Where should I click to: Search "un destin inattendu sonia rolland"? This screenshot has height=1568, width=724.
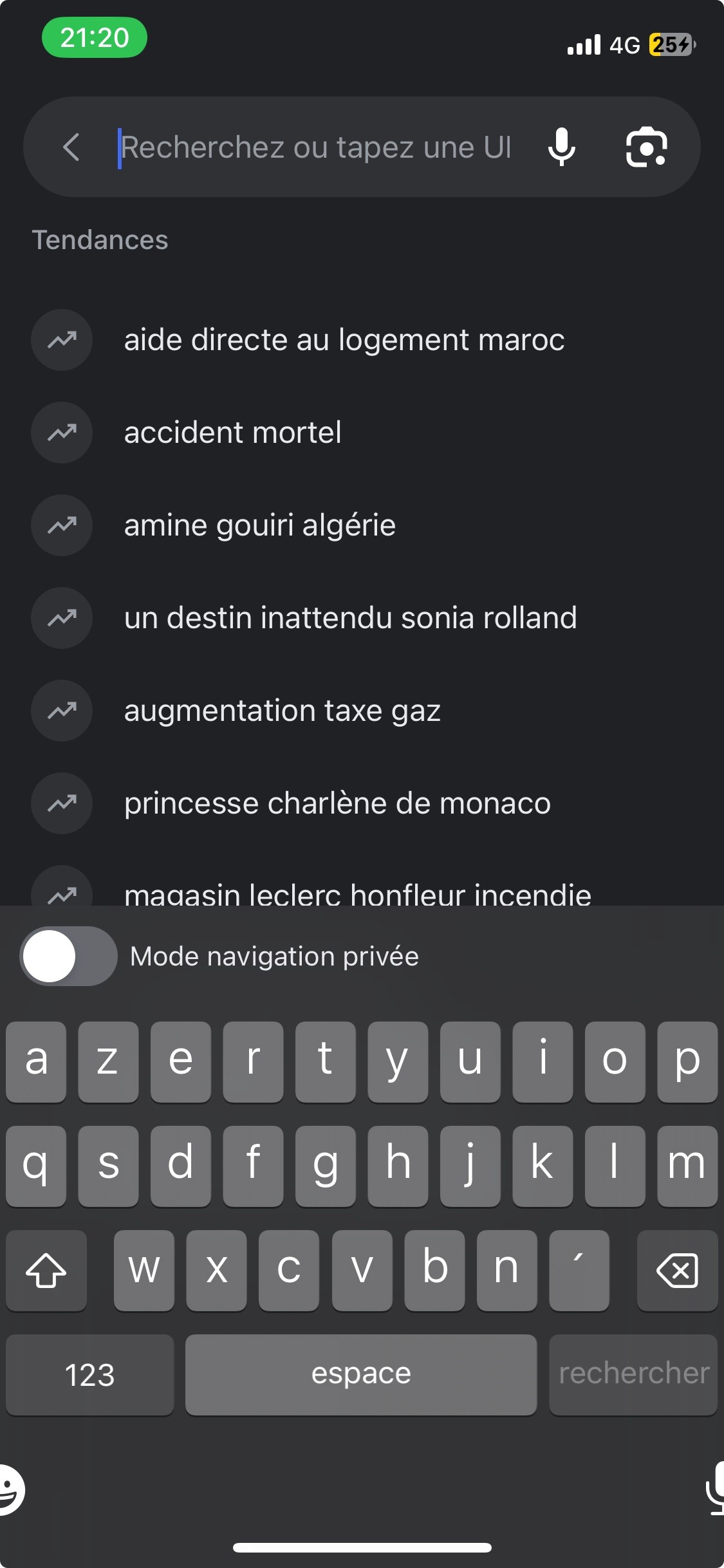point(350,618)
